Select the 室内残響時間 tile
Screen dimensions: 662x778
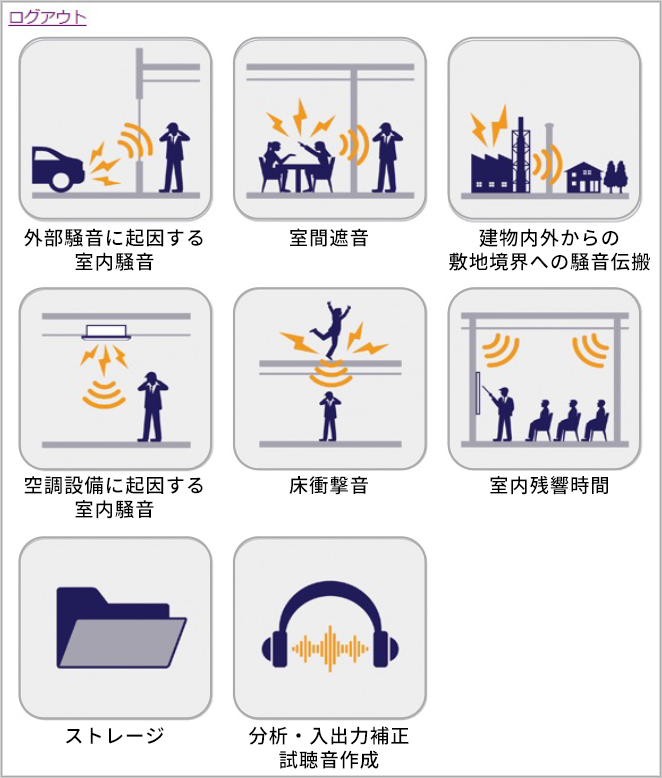(x=544, y=380)
